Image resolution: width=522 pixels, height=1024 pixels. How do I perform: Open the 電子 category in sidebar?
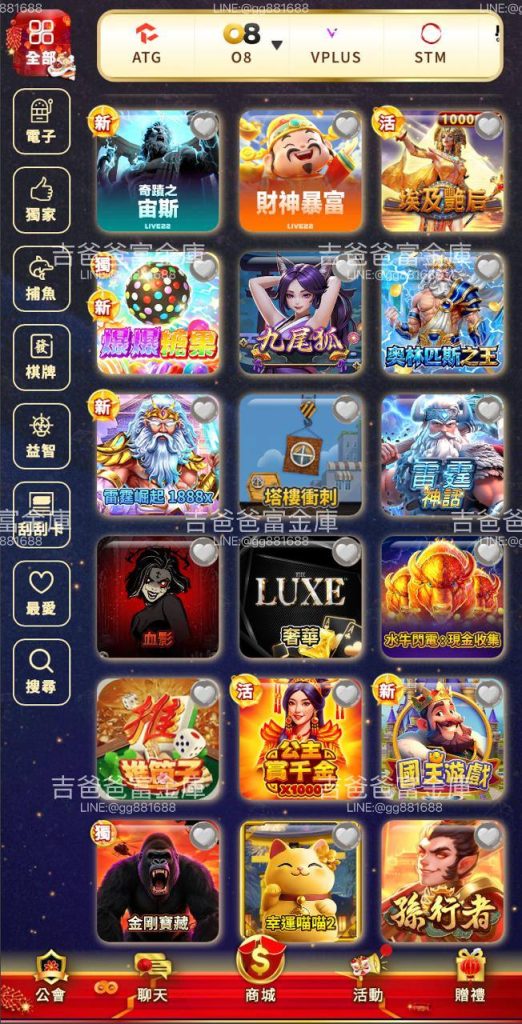pos(41,121)
